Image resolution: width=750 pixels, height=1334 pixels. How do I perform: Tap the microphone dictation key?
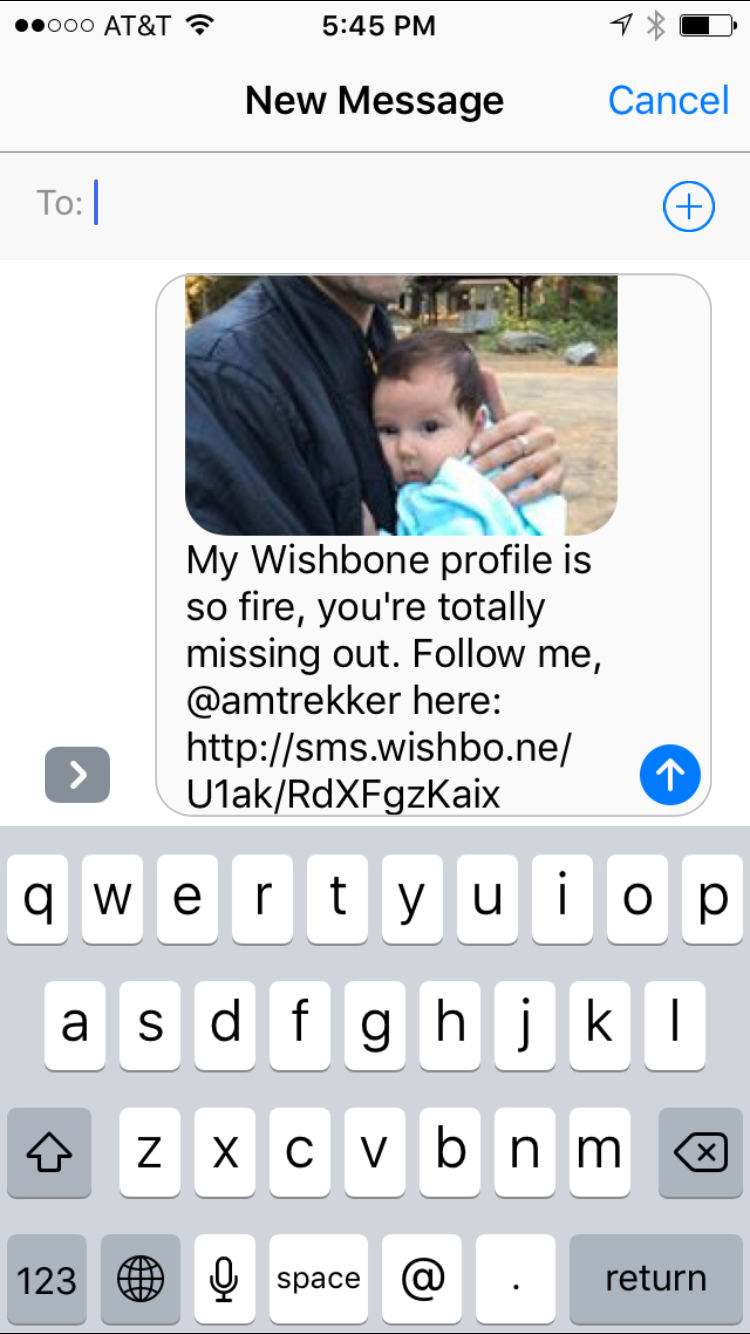click(x=224, y=1279)
